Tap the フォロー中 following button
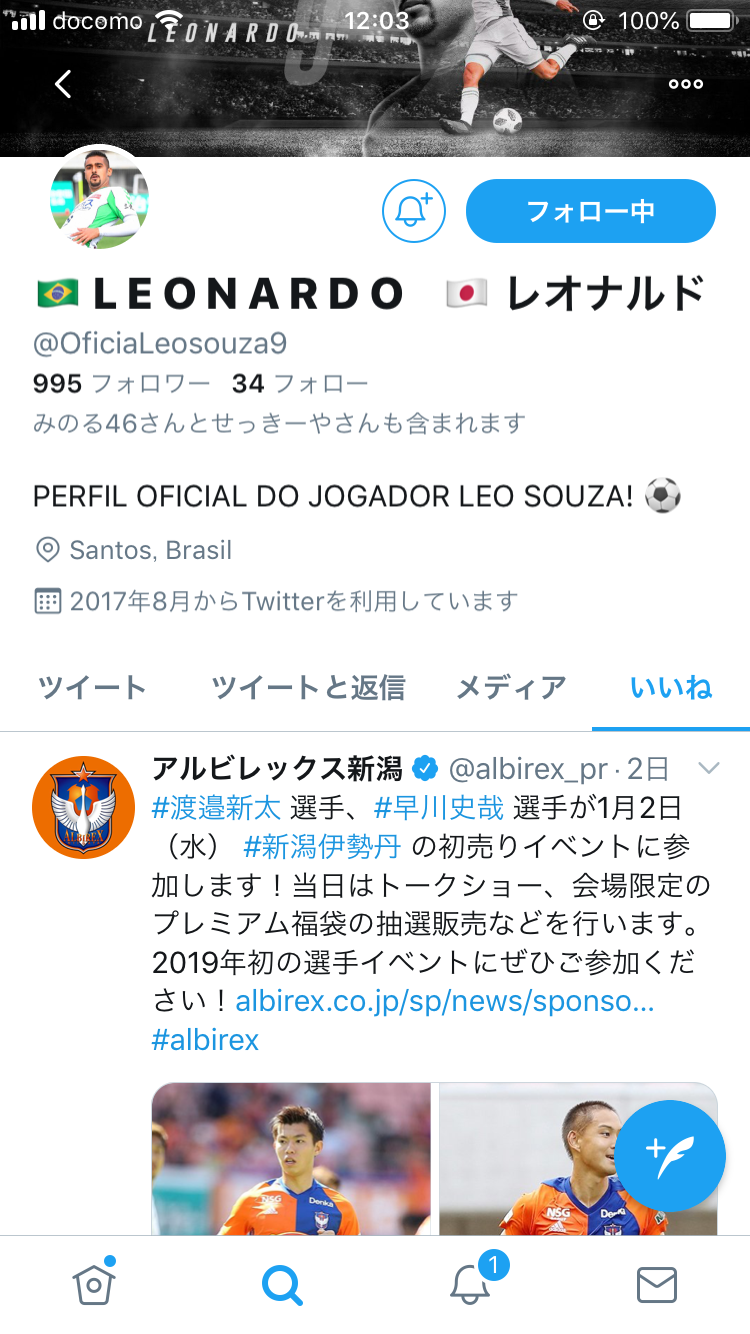Screen dimensions: 750x1334 pyautogui.click(x=590, y=211)
